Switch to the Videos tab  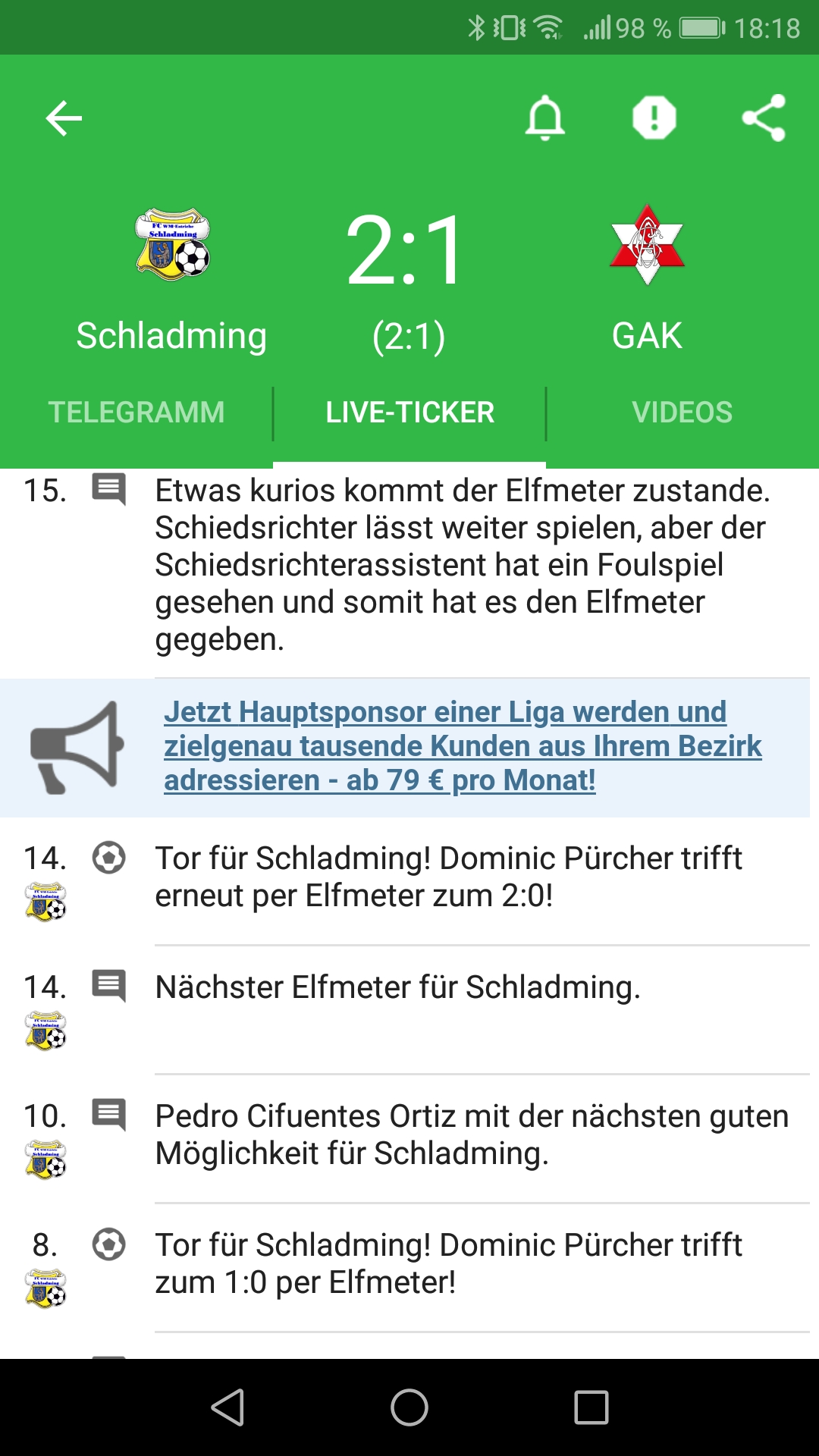click(x=682, y=413)
